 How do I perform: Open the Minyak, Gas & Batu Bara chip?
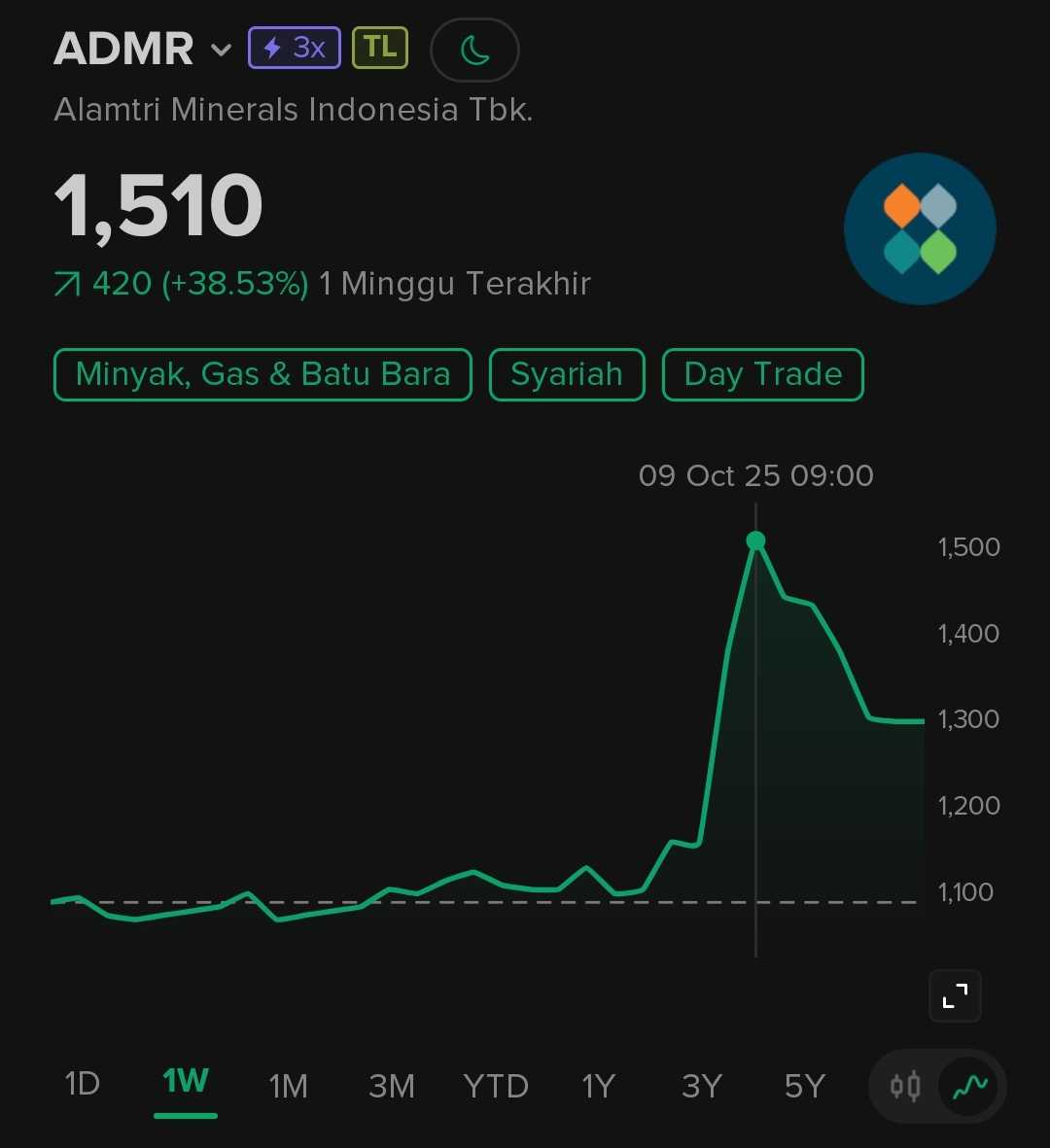click(x=262, y=374)
